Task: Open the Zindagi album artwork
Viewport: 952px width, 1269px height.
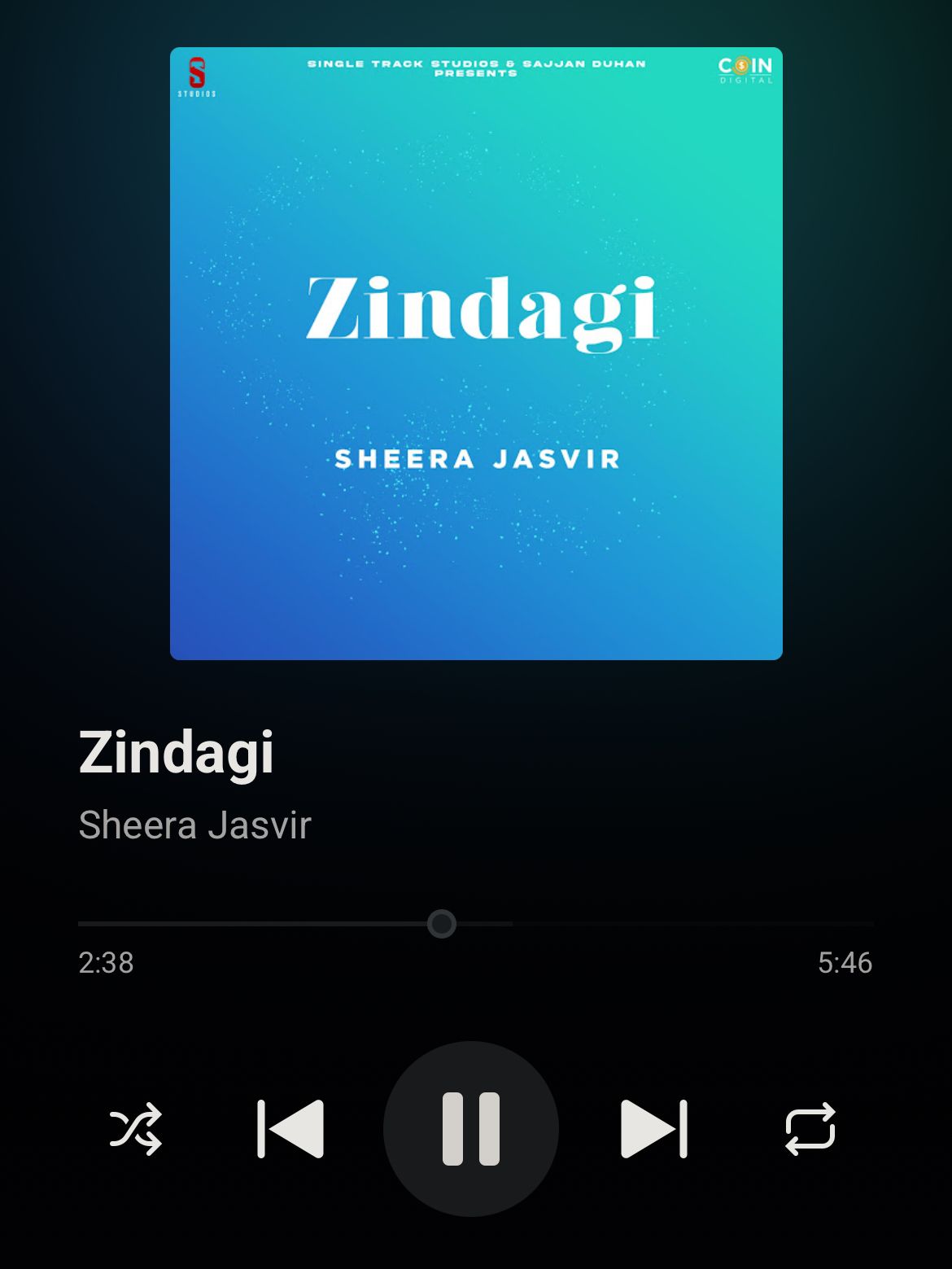Action: coord(476,353)
